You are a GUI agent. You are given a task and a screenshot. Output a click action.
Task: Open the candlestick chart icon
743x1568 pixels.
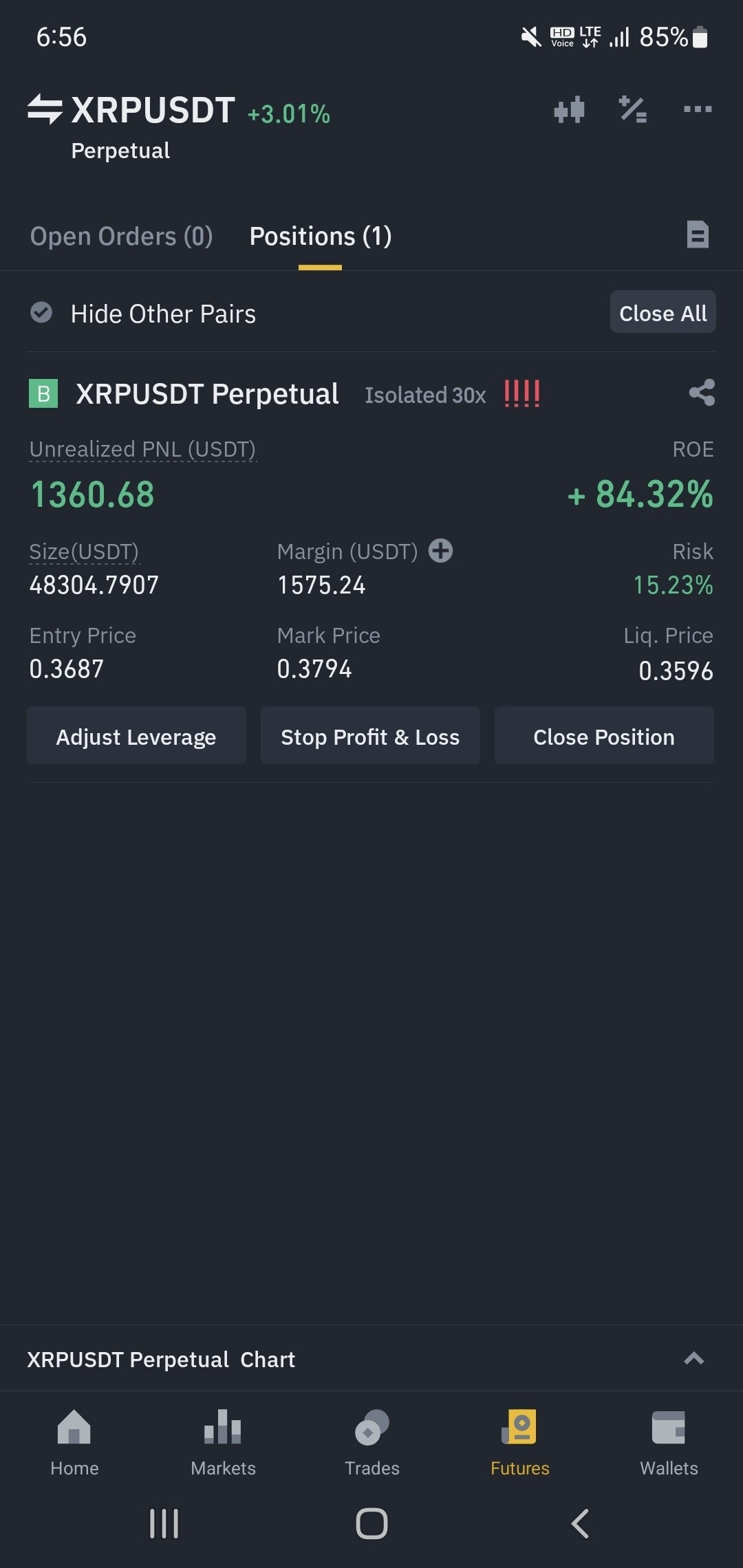click(x=569, y=110)
